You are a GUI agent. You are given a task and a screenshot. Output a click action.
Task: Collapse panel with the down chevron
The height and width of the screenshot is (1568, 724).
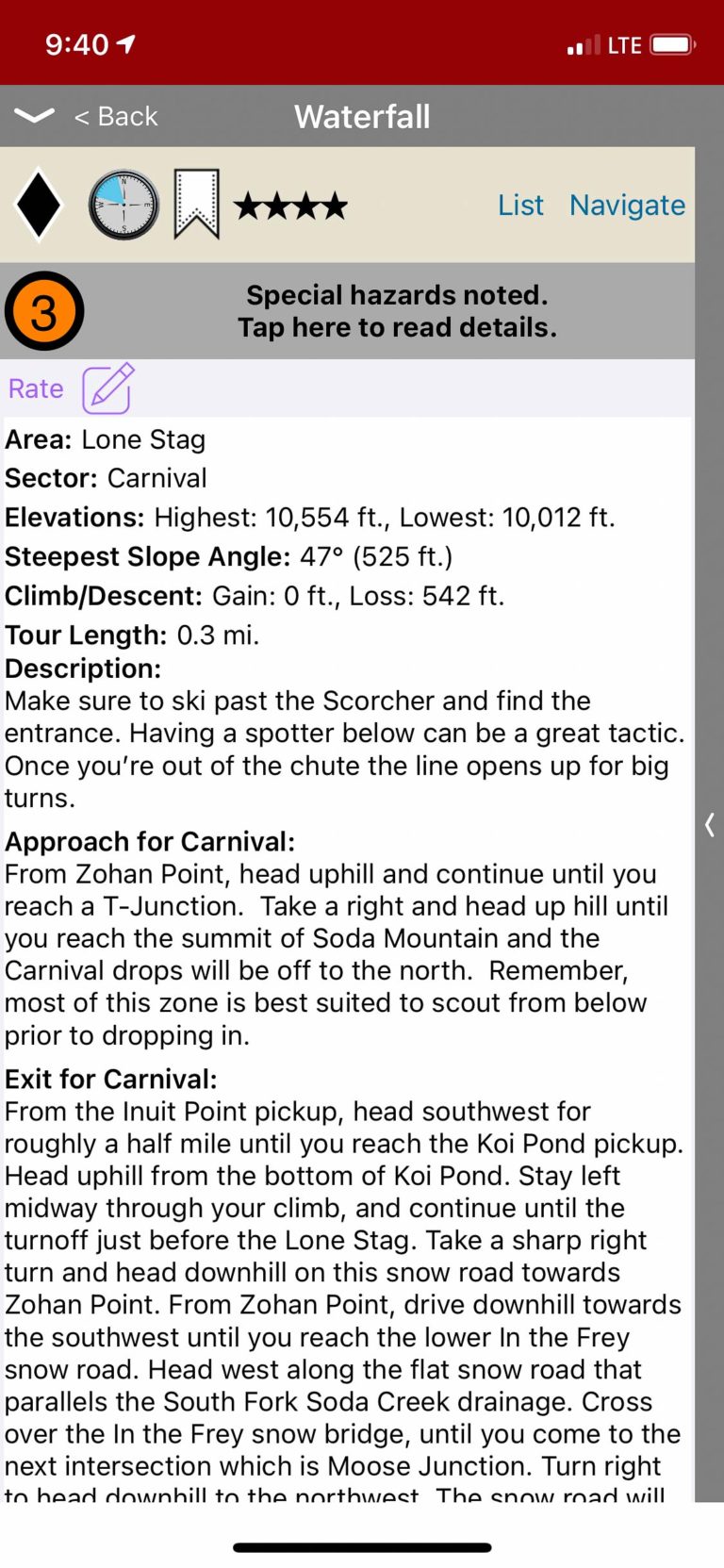[x=34, y=116]
